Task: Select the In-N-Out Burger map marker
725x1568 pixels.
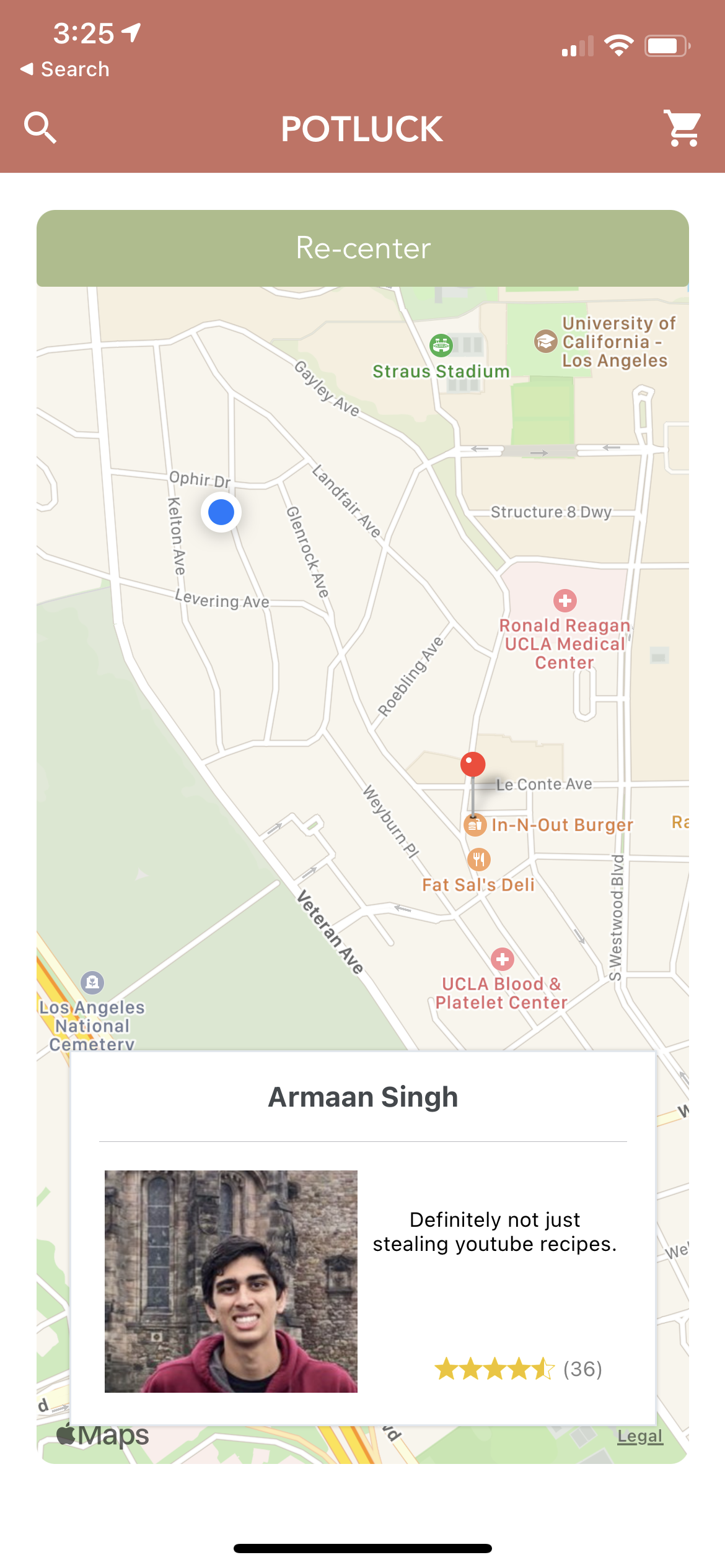Action: pyautogui.click(x=475, y=825)
